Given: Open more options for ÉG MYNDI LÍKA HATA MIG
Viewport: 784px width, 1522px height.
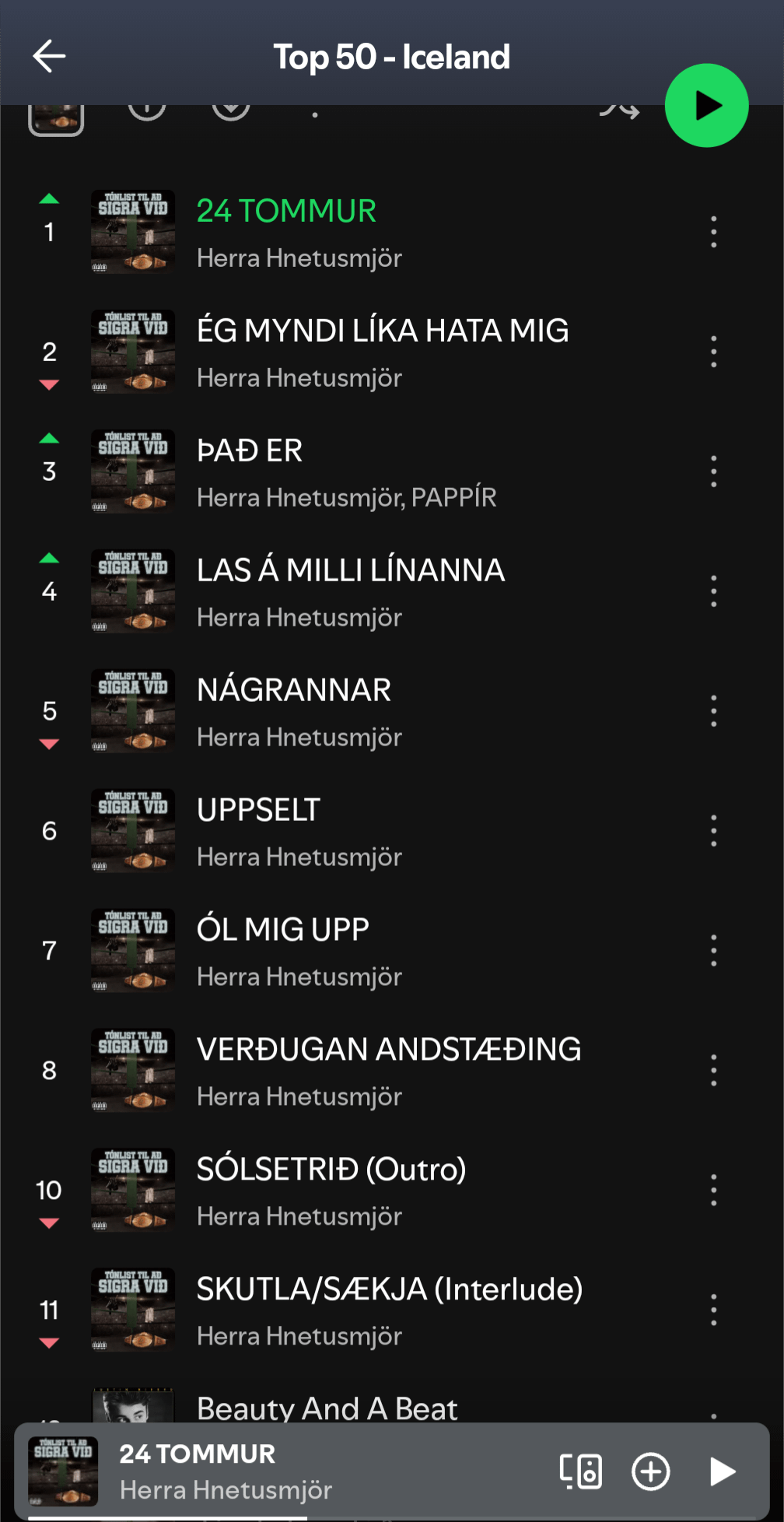Looking at the screenshot, I should click(713, 352).
